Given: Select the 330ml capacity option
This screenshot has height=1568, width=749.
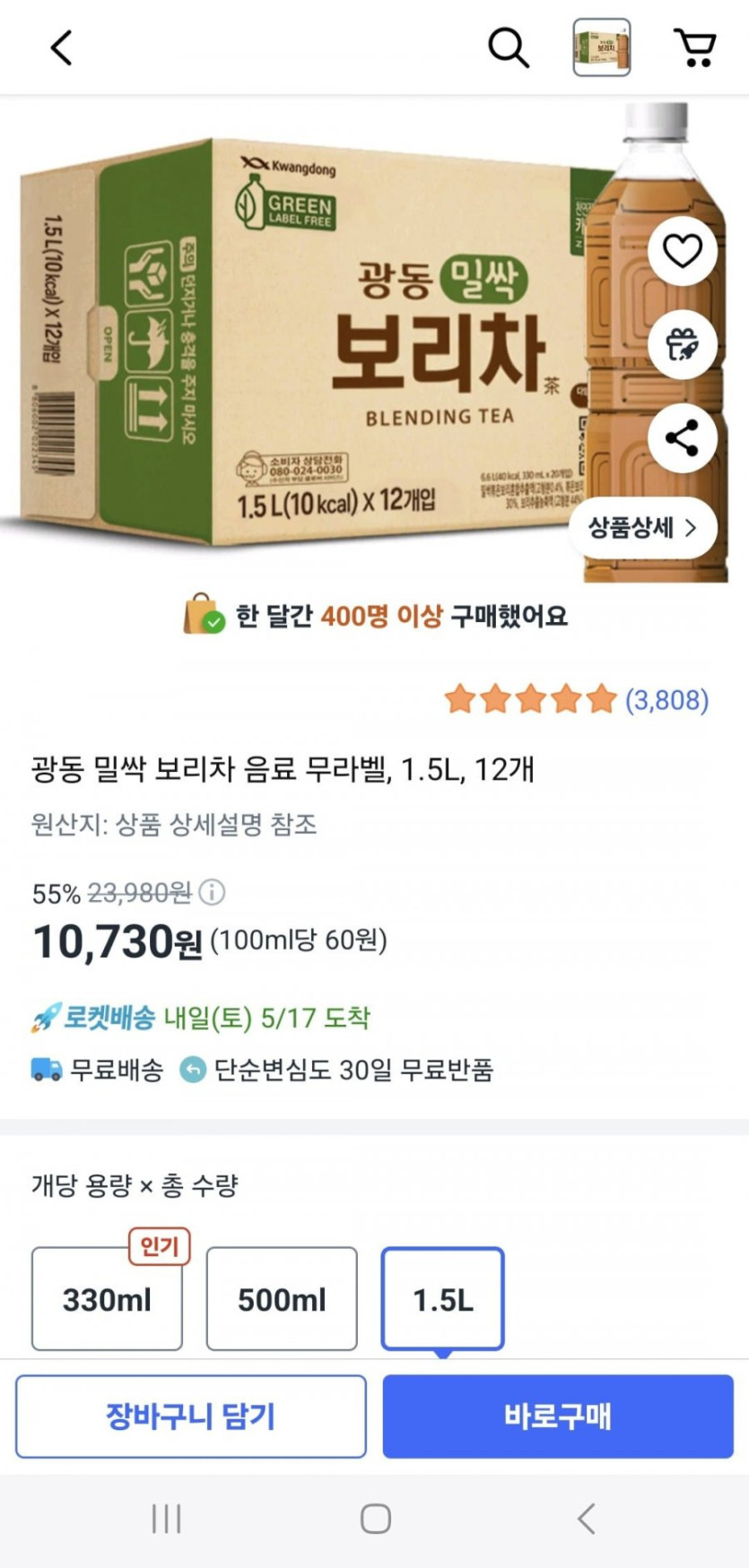Looking at the screenshot, I should tap(107, 1298).
